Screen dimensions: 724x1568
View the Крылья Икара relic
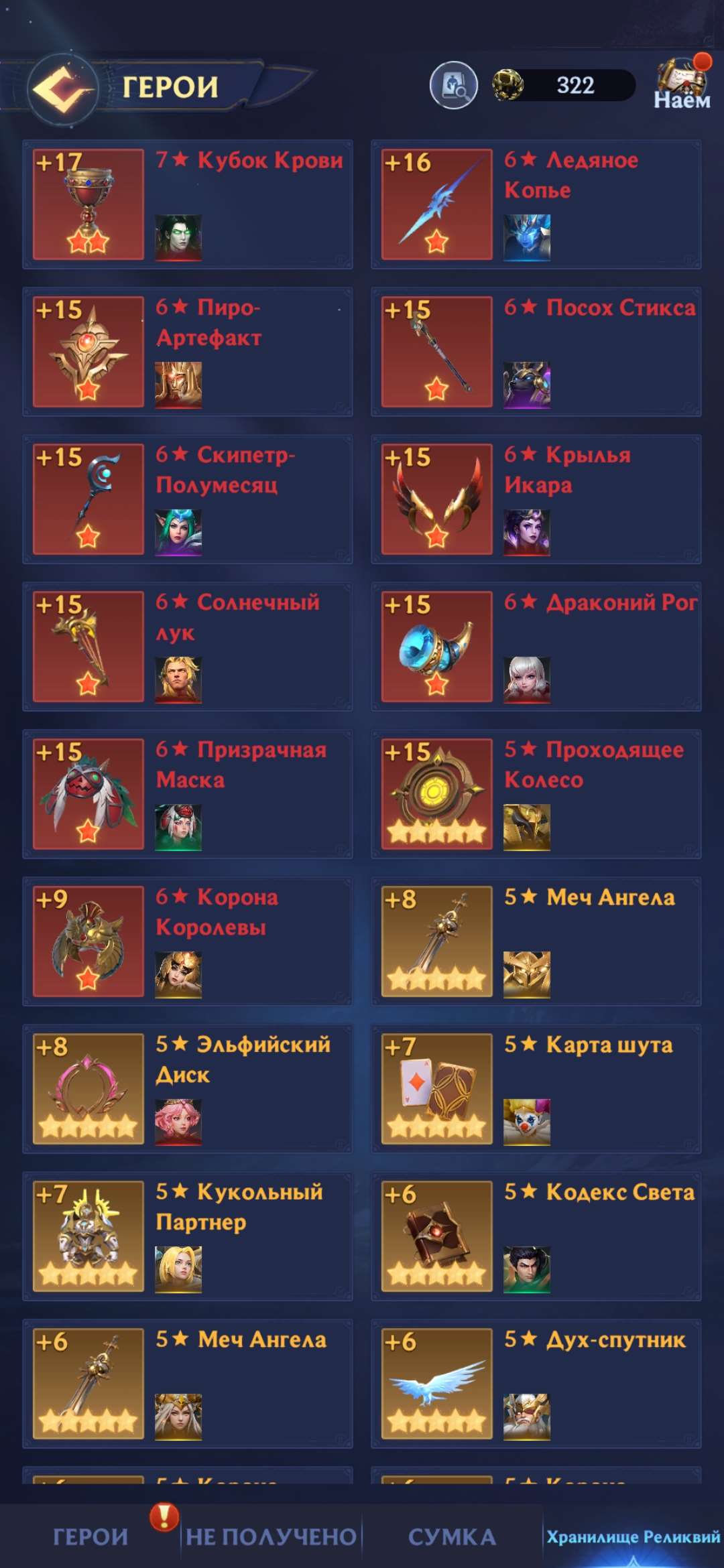coord(536,499)
